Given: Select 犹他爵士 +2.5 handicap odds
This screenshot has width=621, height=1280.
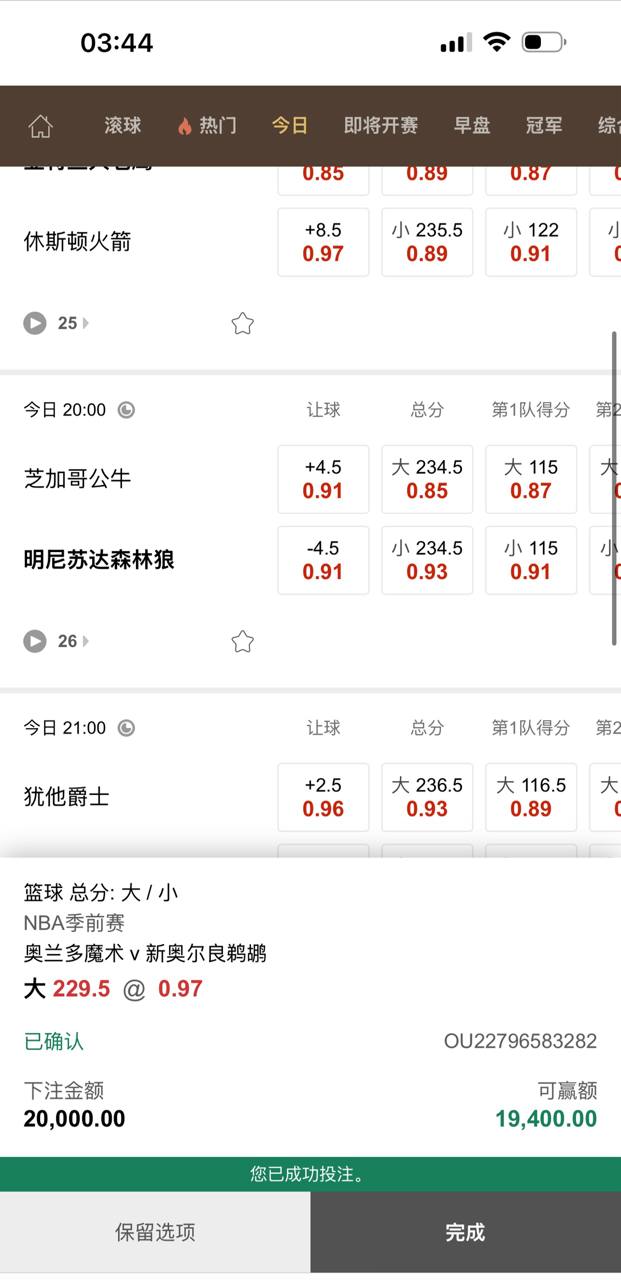Looking at the screenshot, I should pos(323,797).
